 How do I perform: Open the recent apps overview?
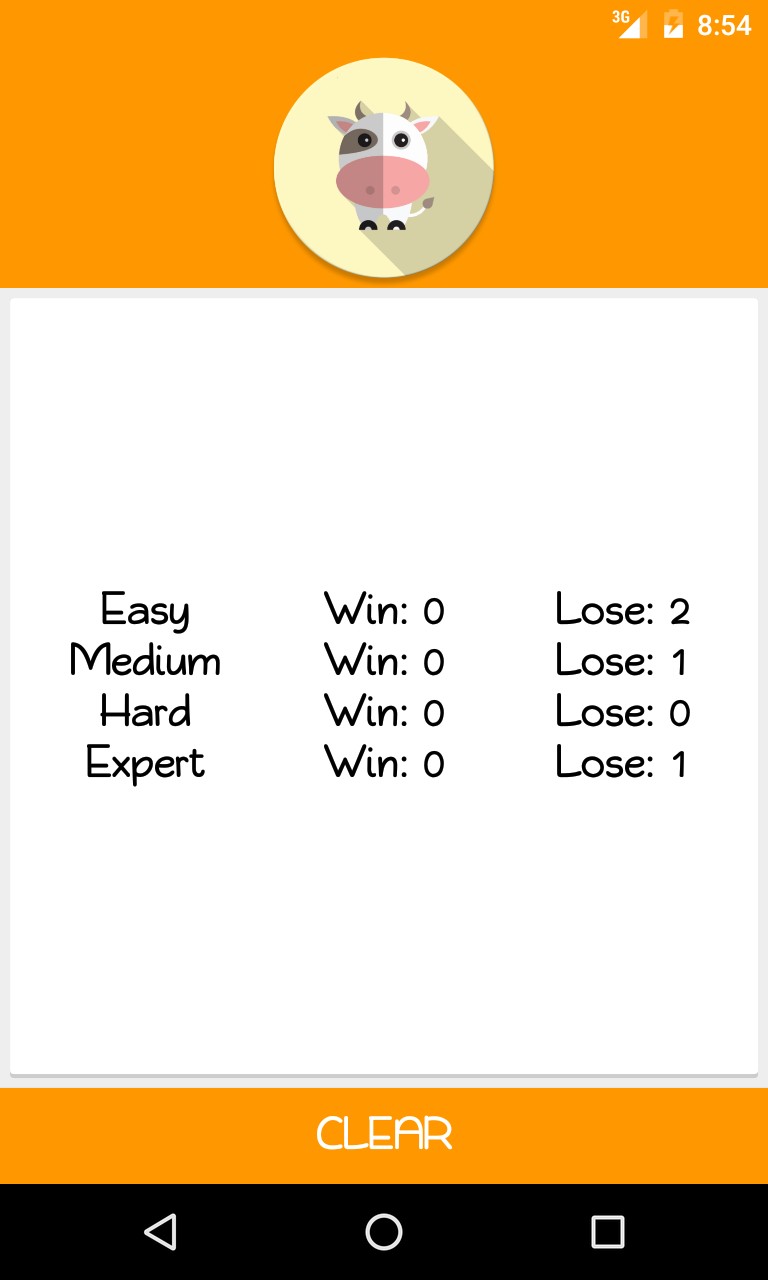[607, 1232]
